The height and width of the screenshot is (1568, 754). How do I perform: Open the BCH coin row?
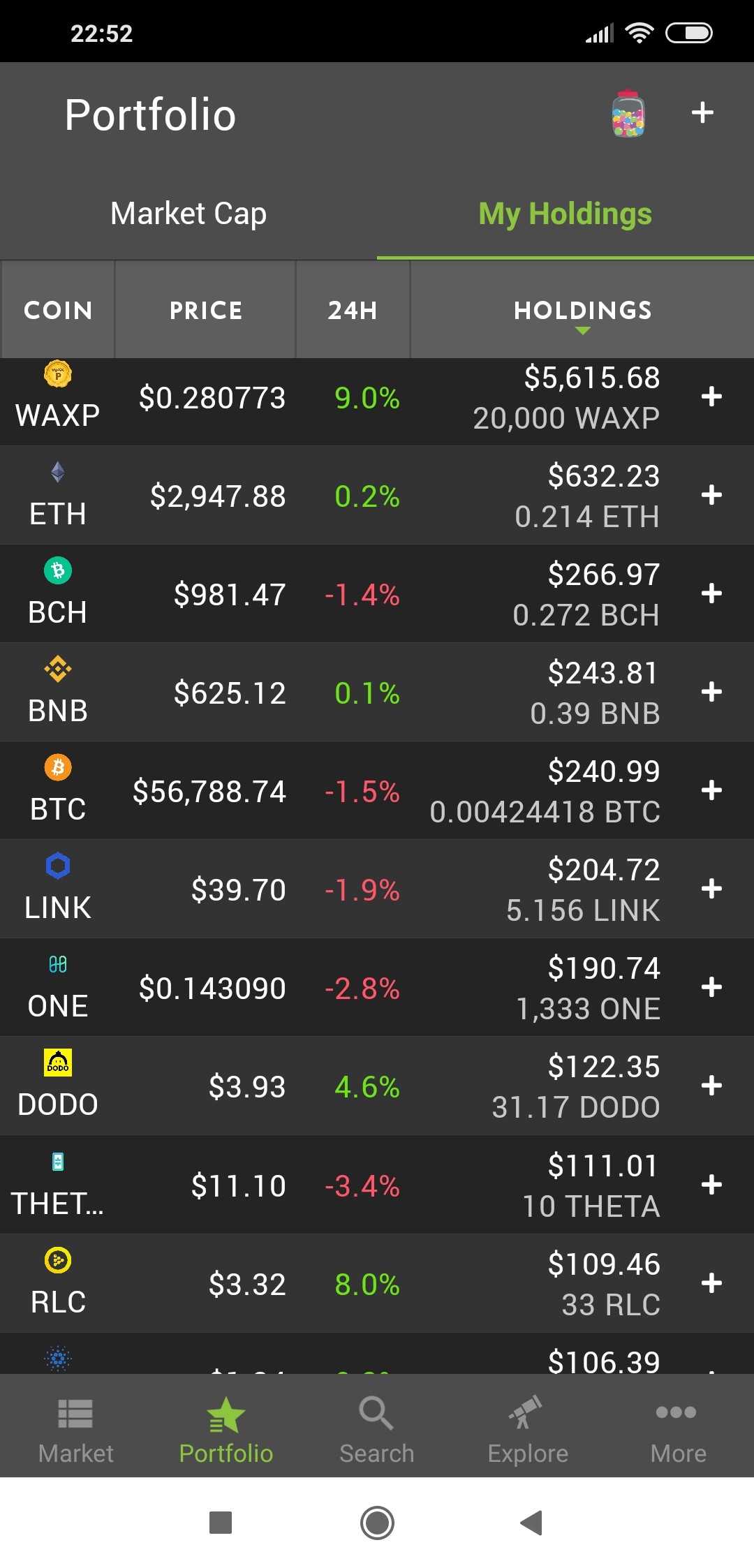point(377,594)
